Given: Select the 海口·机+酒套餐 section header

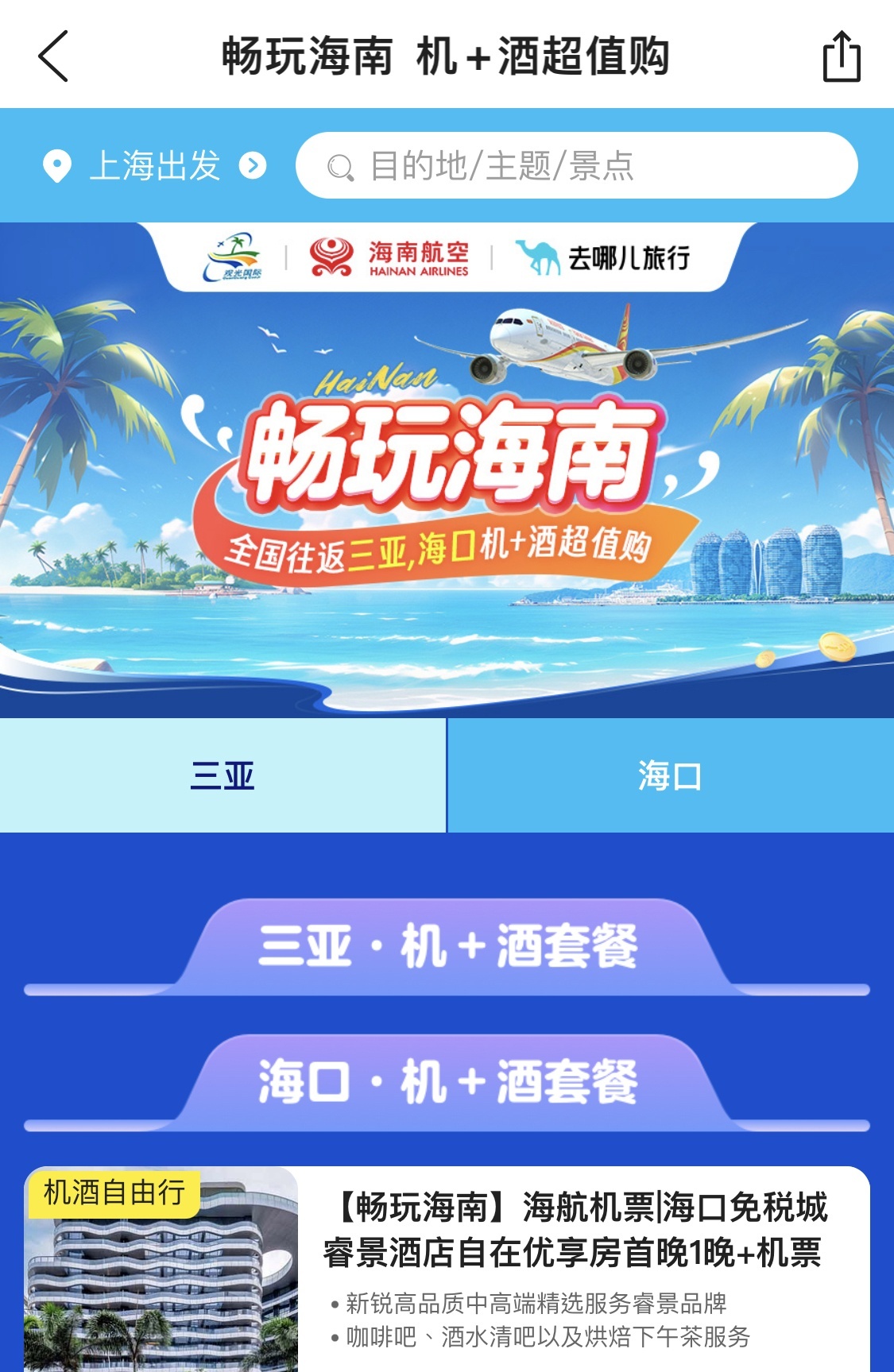Looking at the screenshot, I should click(x=447, y=1082).
